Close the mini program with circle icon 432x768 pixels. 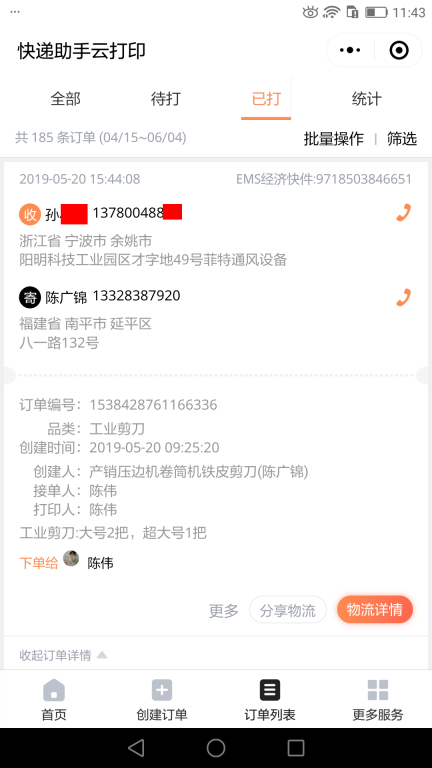(399, 50)
